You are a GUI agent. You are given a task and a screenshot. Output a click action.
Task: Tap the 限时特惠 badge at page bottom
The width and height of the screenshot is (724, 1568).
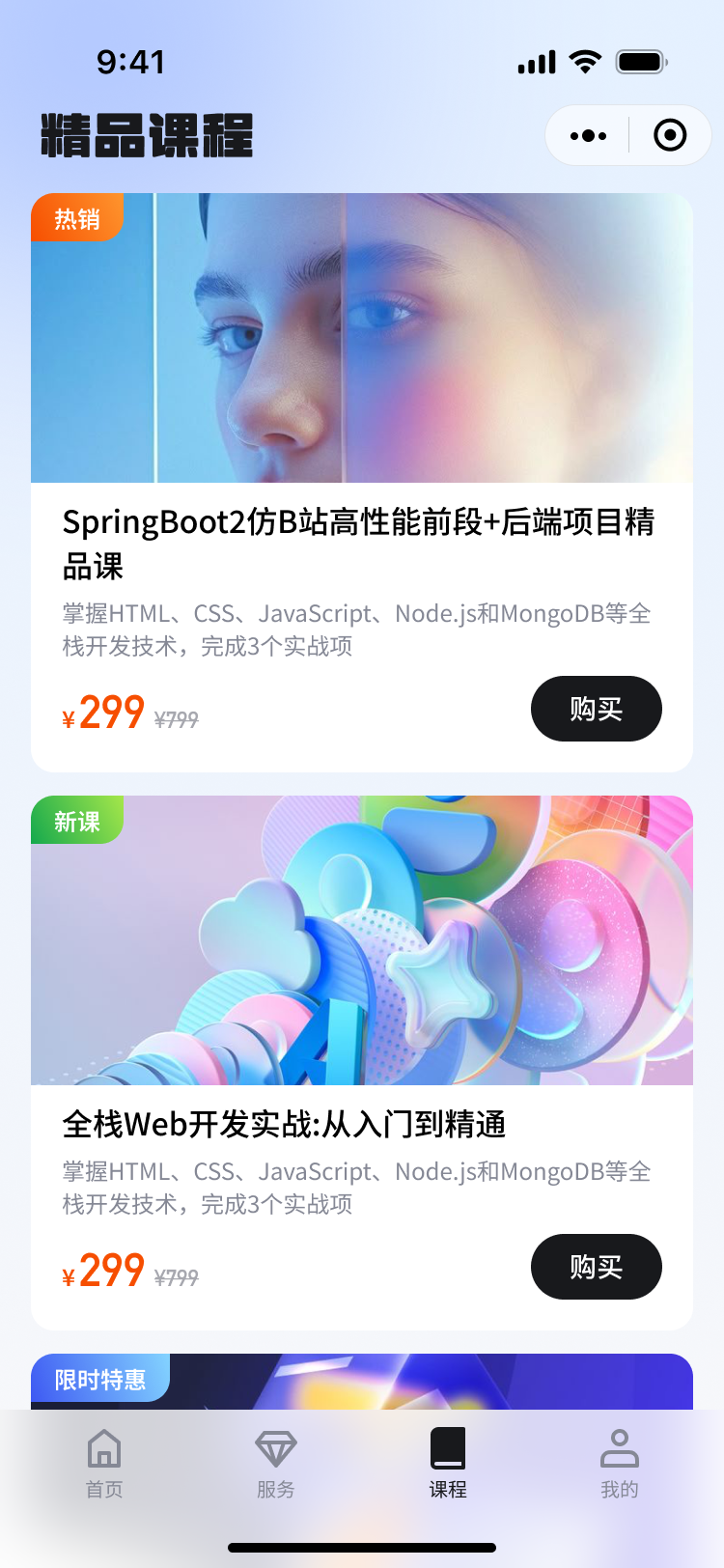100,1379
